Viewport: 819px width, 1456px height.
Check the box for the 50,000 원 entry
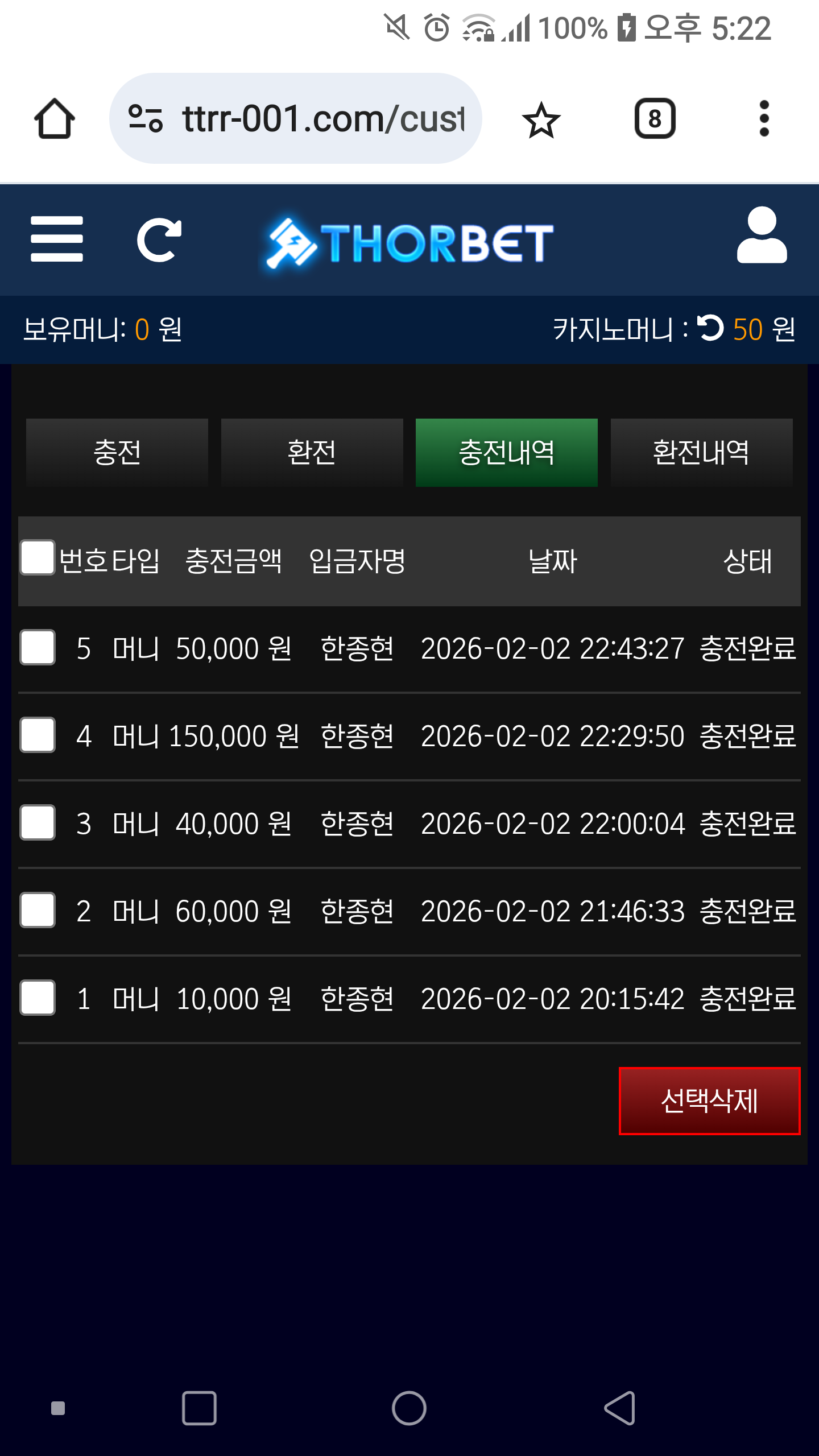pos(38,647)
